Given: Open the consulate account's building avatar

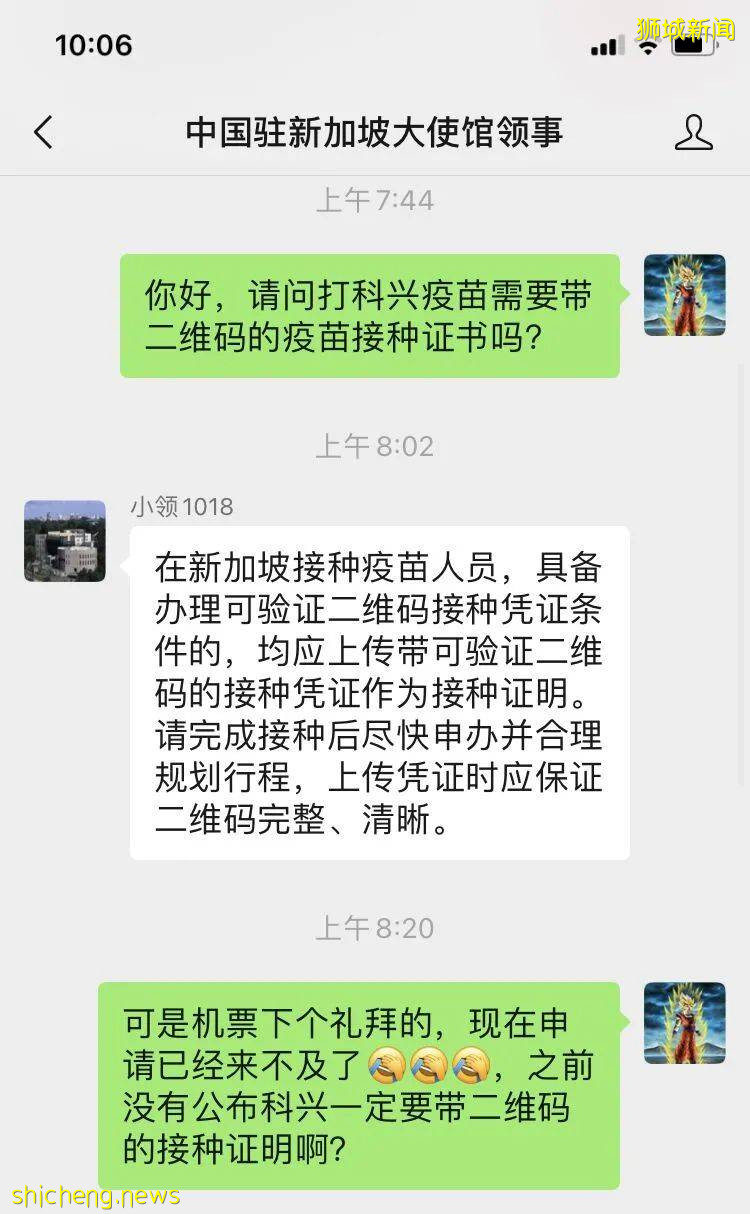Looking at the screenshot, I should tap(64, 540).
